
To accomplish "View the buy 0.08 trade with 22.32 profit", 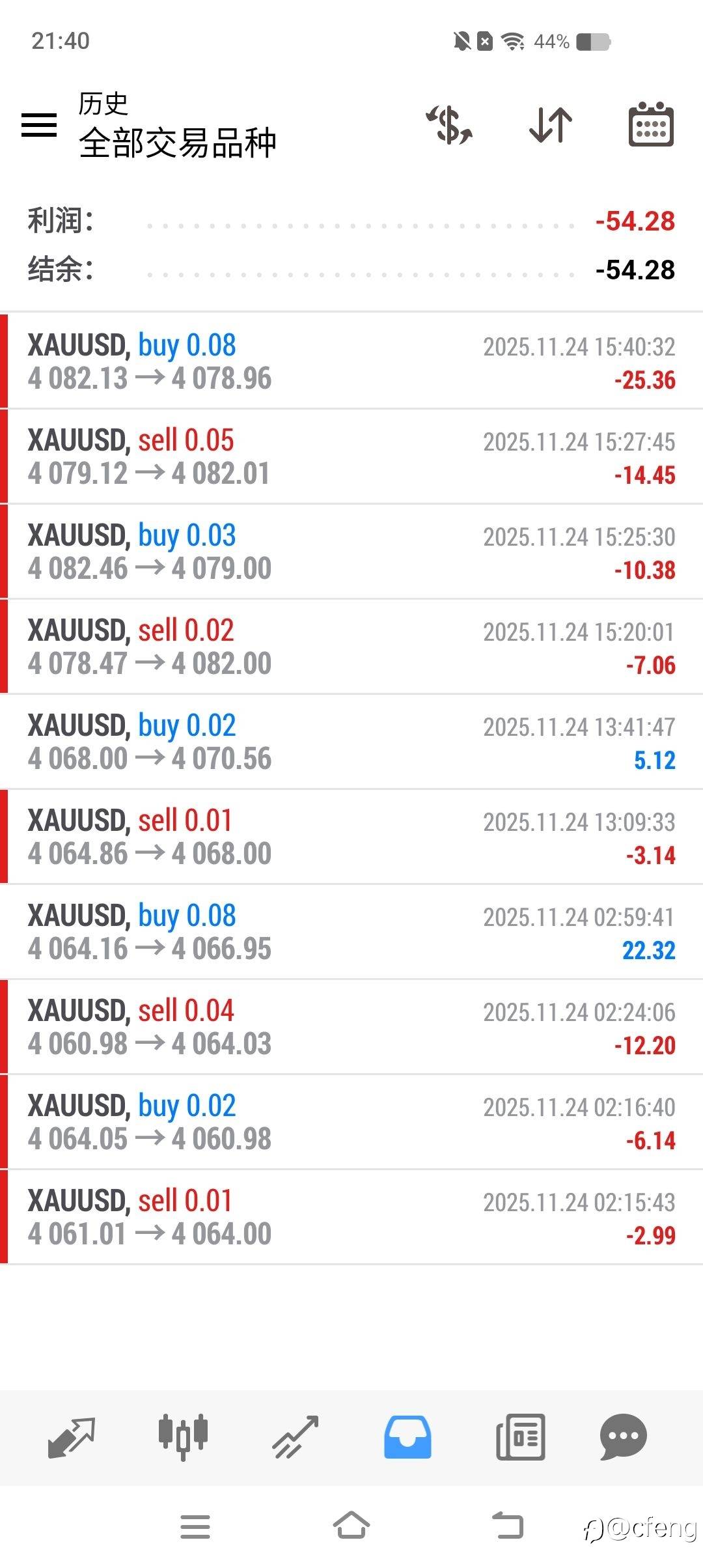I will (351, 932).
